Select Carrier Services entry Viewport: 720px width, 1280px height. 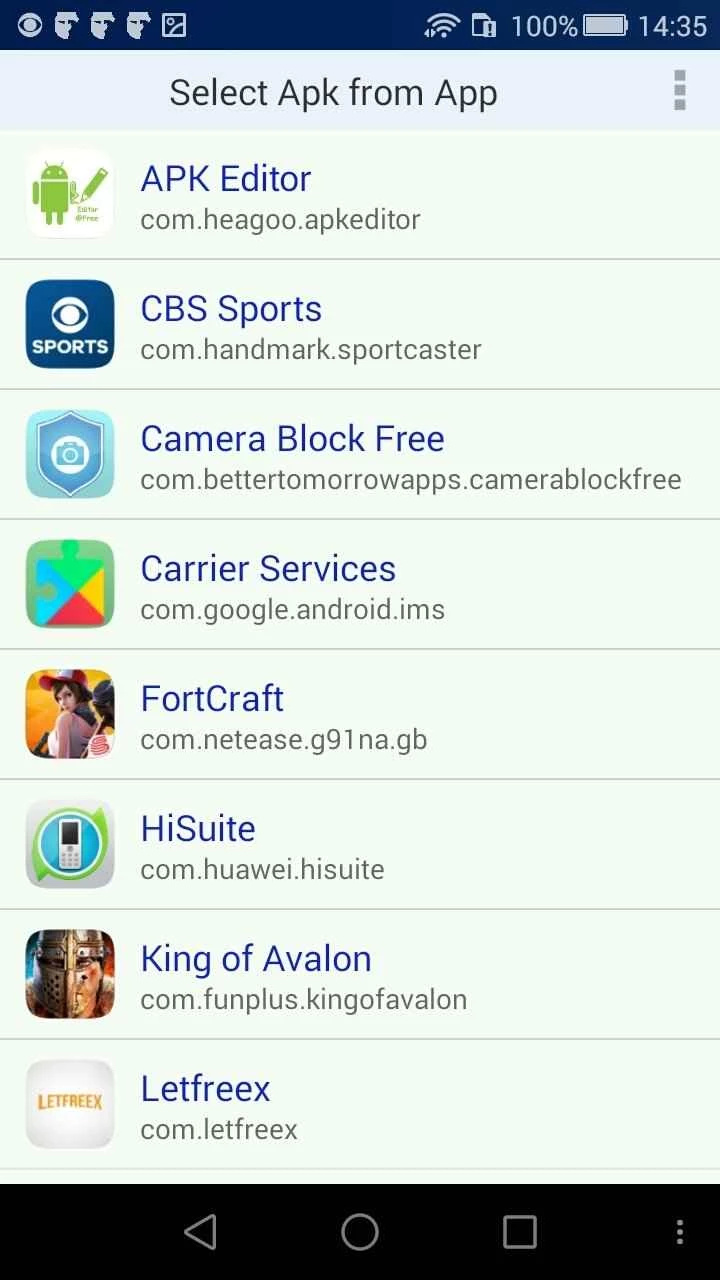point(360,585)
